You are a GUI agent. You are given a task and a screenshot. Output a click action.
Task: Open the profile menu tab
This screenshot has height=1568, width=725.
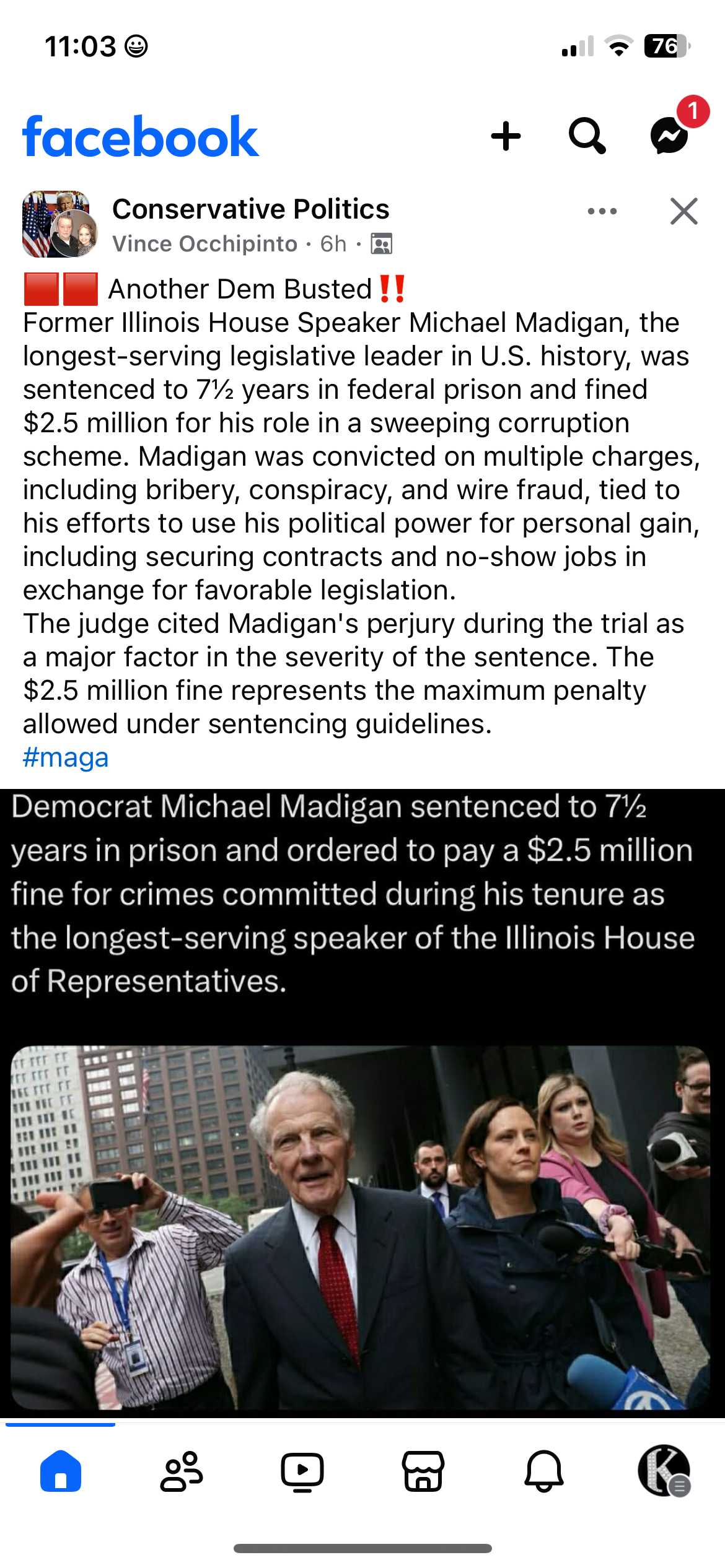(664, 1470)
